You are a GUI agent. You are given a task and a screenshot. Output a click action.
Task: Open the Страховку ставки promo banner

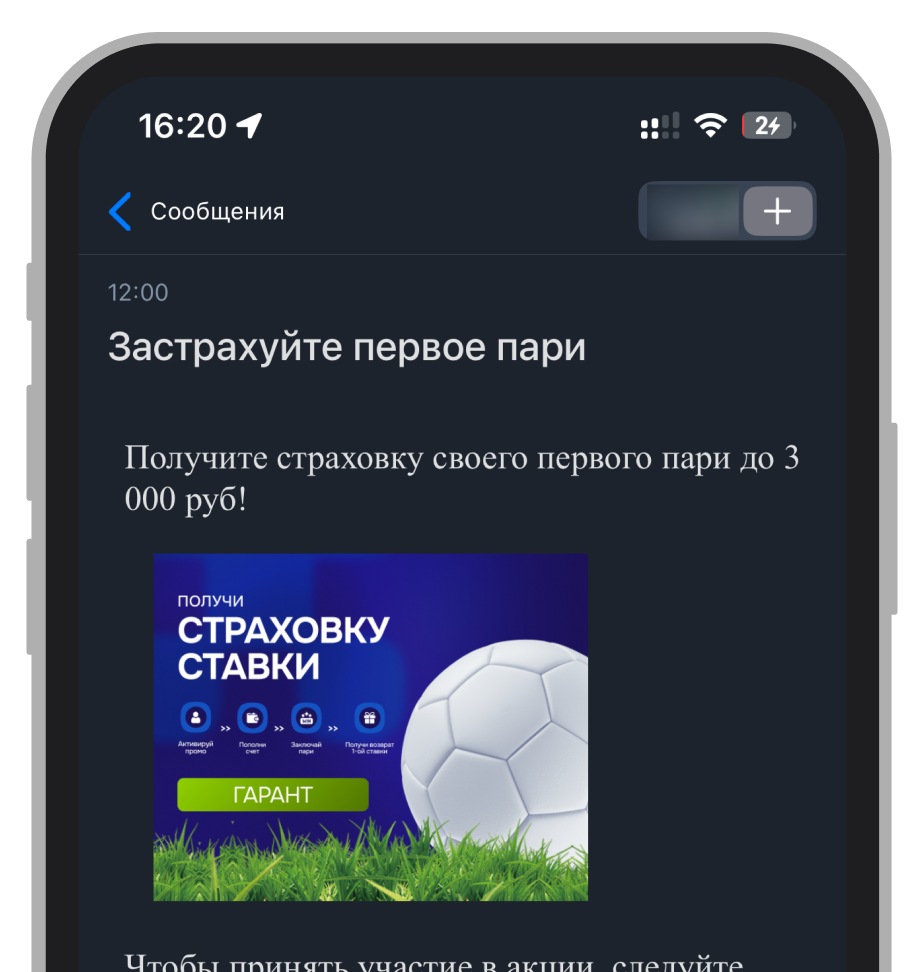click(370, 727)
